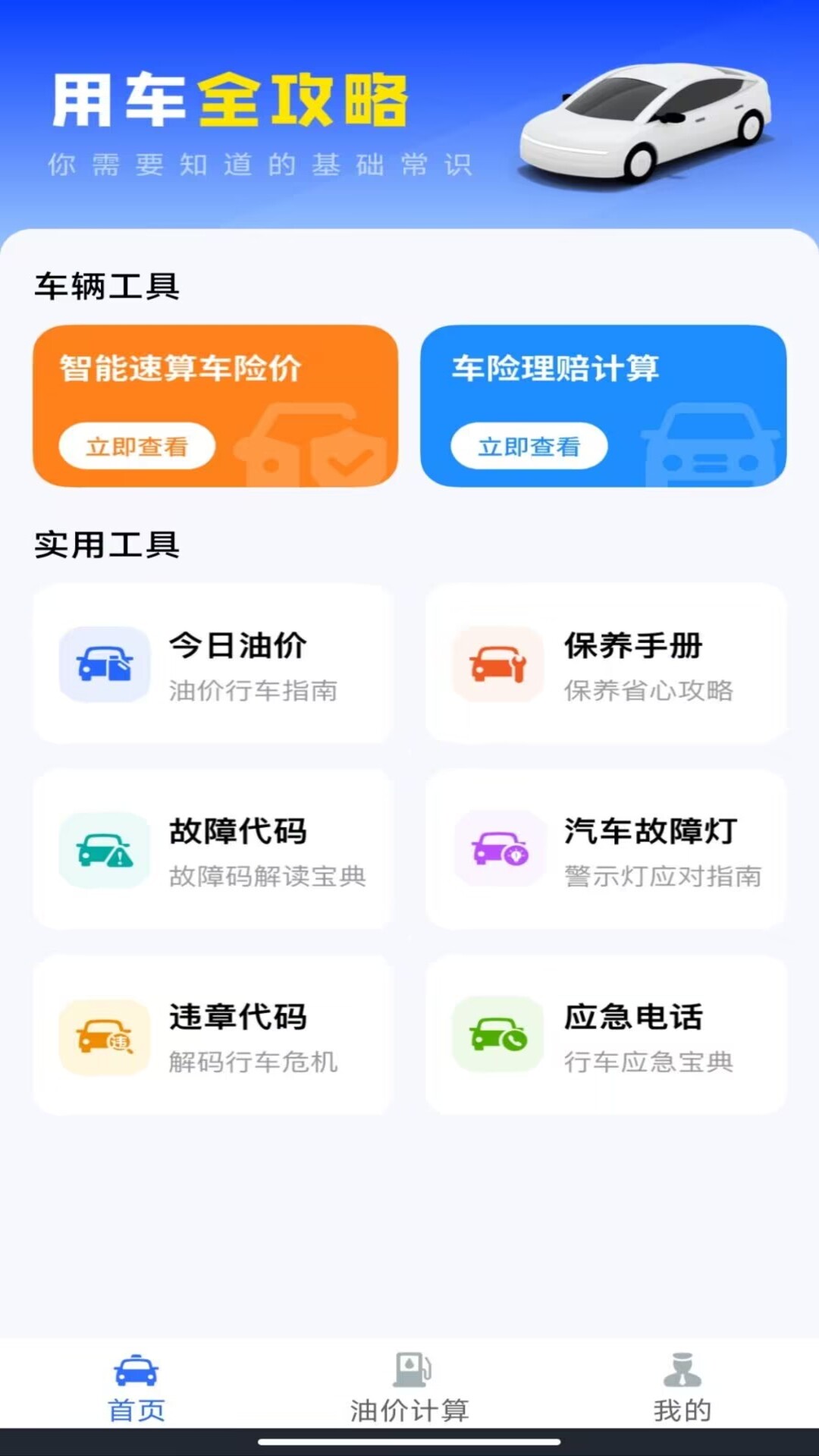Select the 首页 tab at bottom

pyautogui.click(x=135, y=1388)
